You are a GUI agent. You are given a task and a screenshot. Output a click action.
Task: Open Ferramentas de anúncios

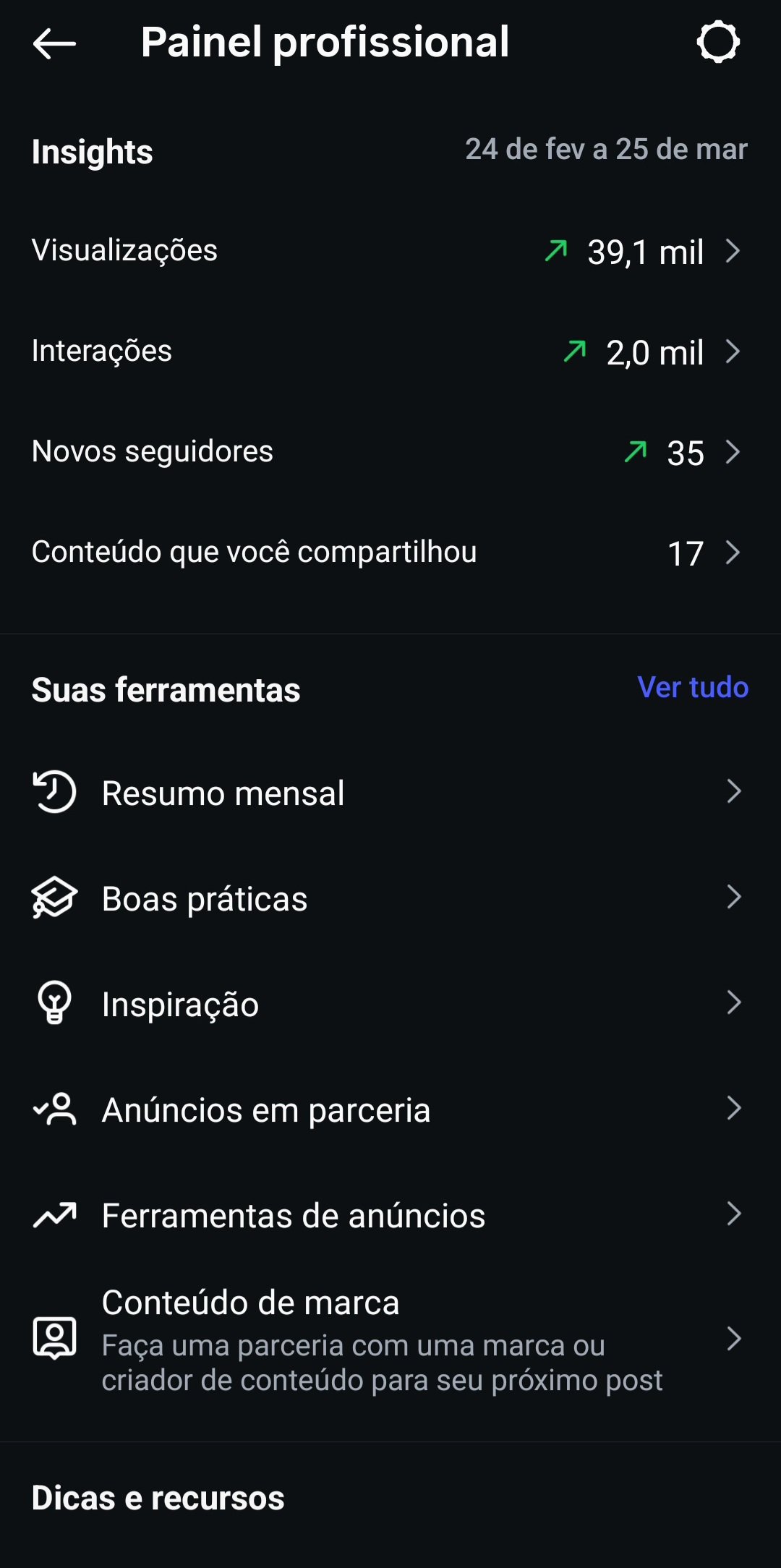click(x=389, y=1215)
